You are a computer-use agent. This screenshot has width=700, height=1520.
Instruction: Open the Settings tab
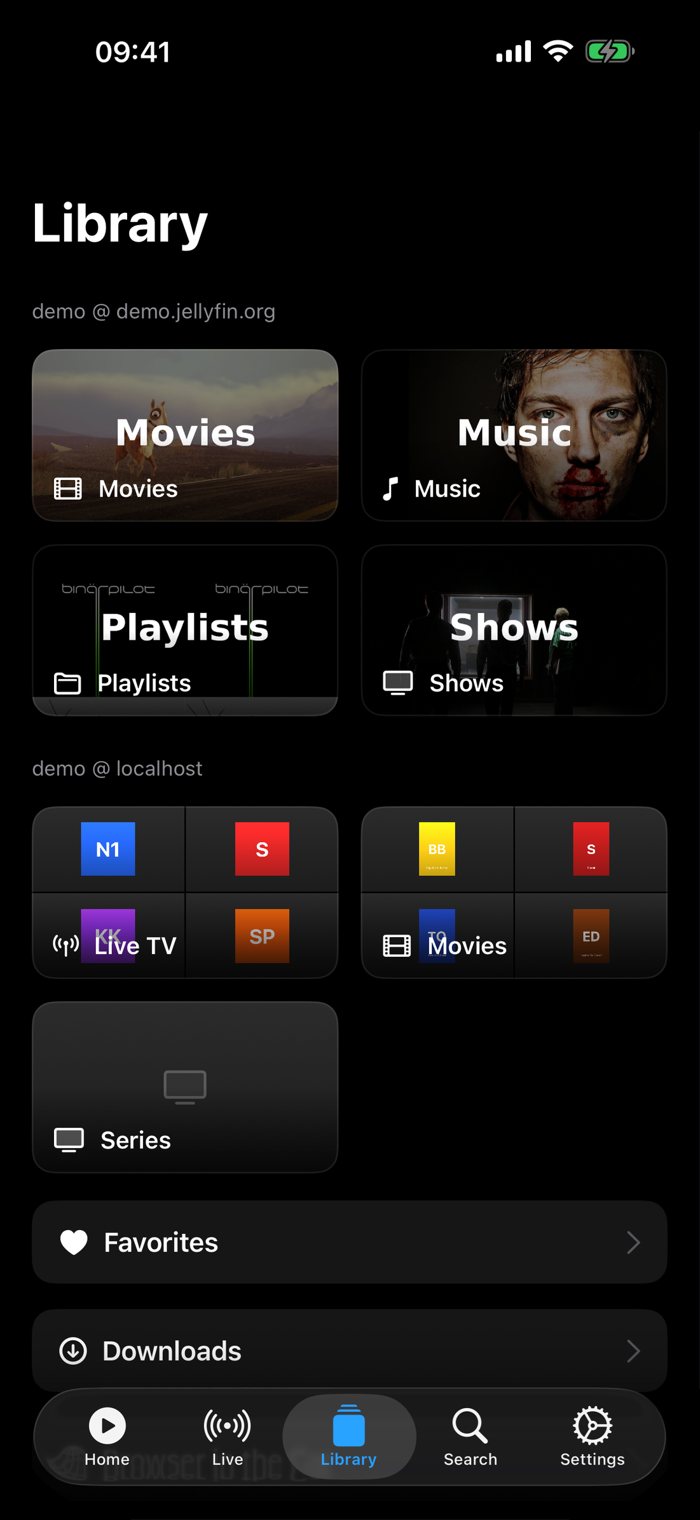[592, 1437]
